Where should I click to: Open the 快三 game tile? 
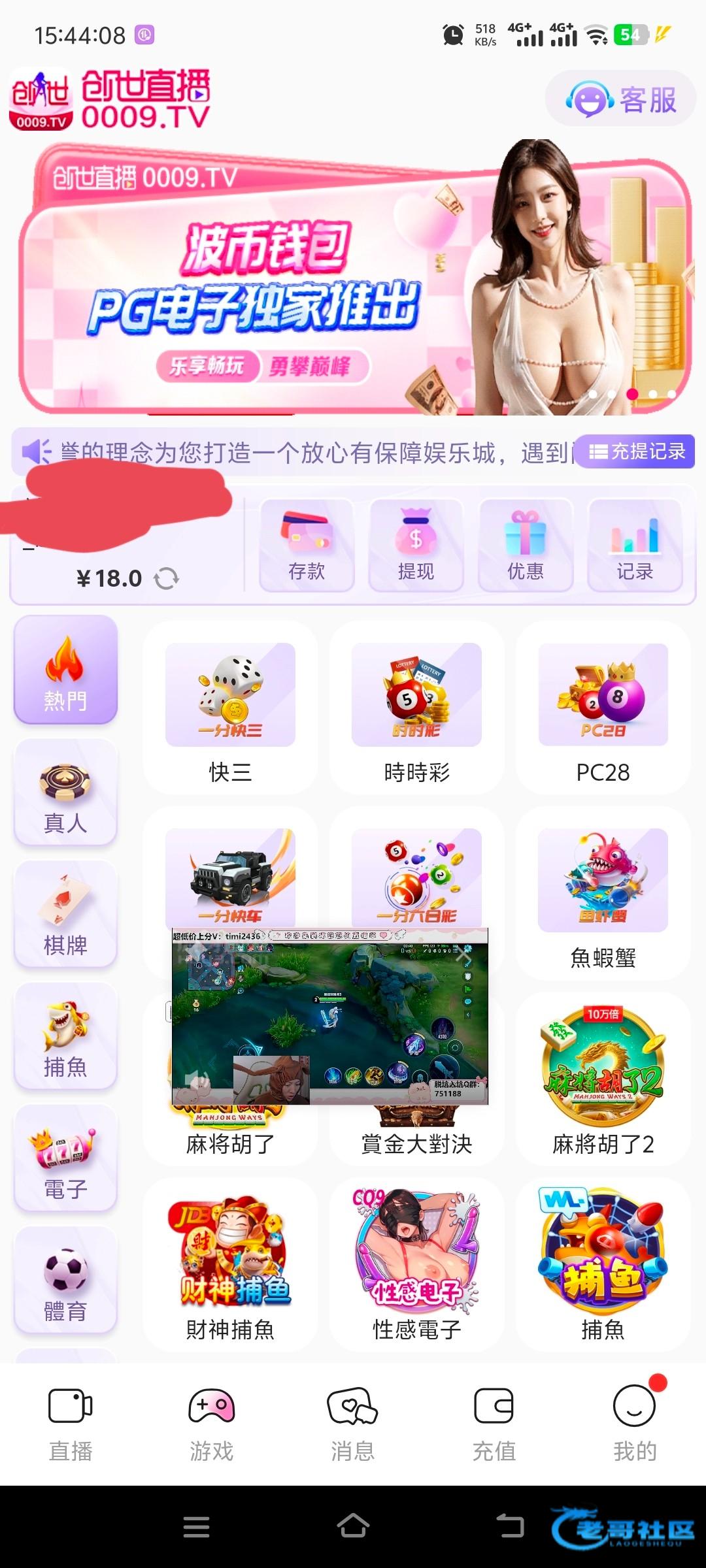point(230,709)
